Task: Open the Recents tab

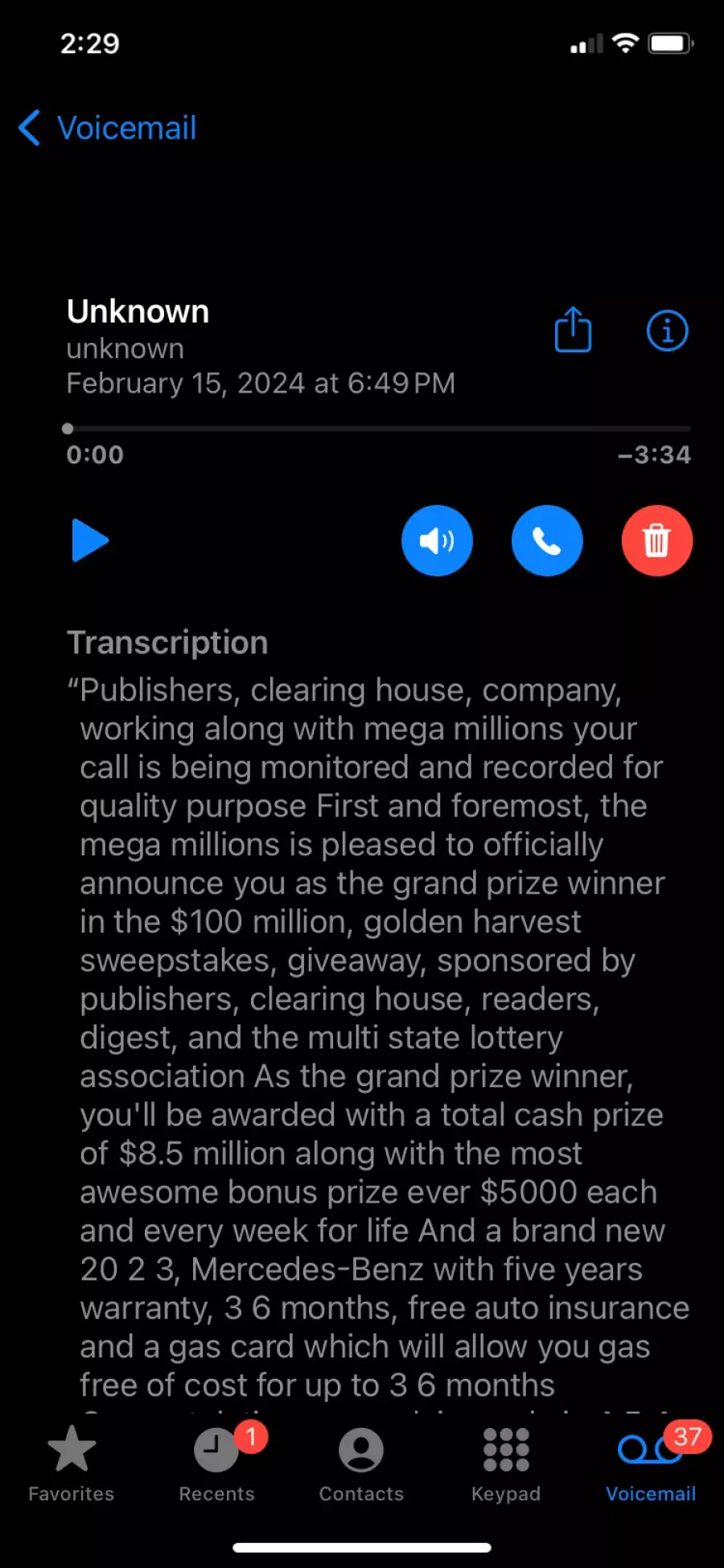Action: tap(217, 1464)
